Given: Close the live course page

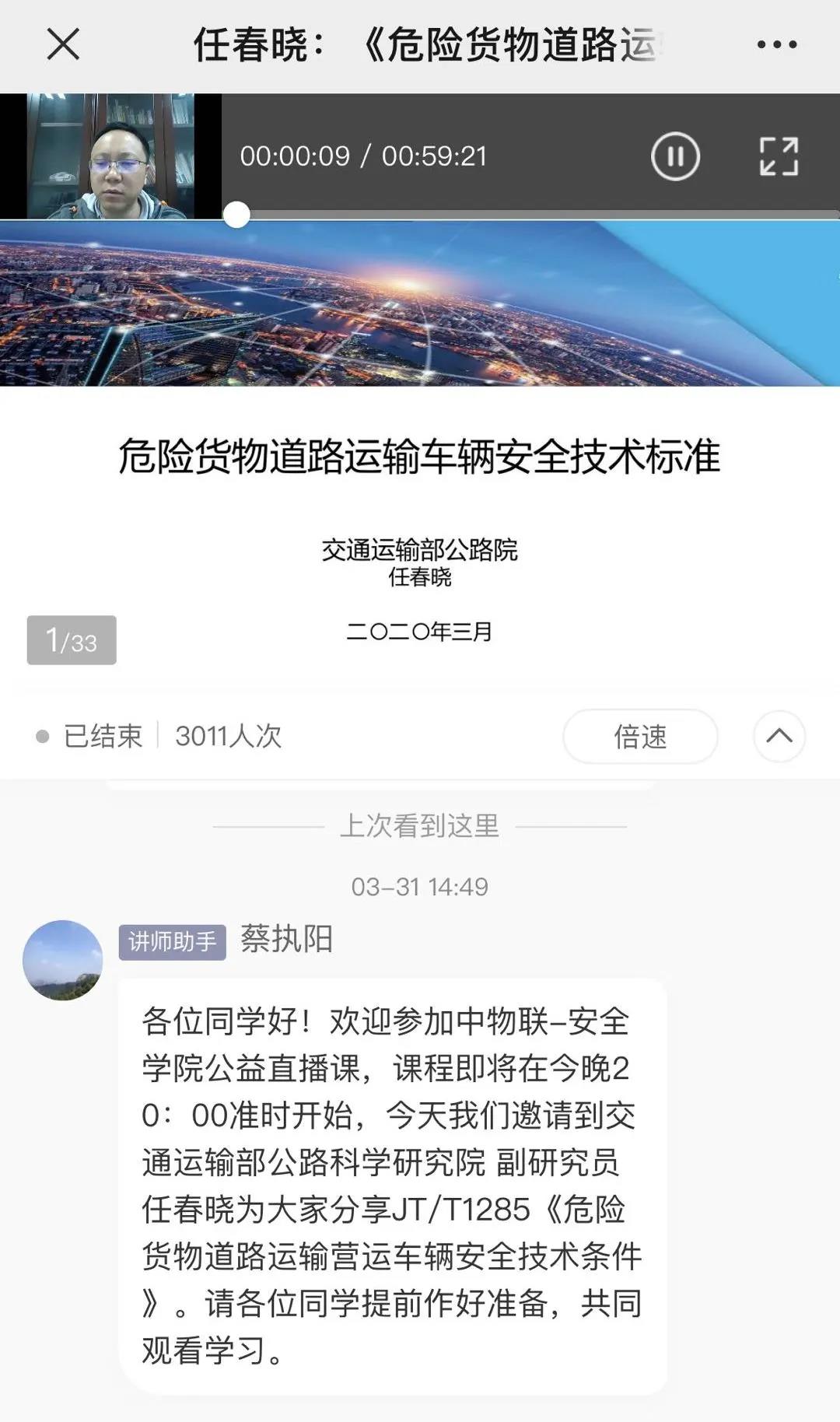Looking at the screenshot, I should tap(63, 44).
